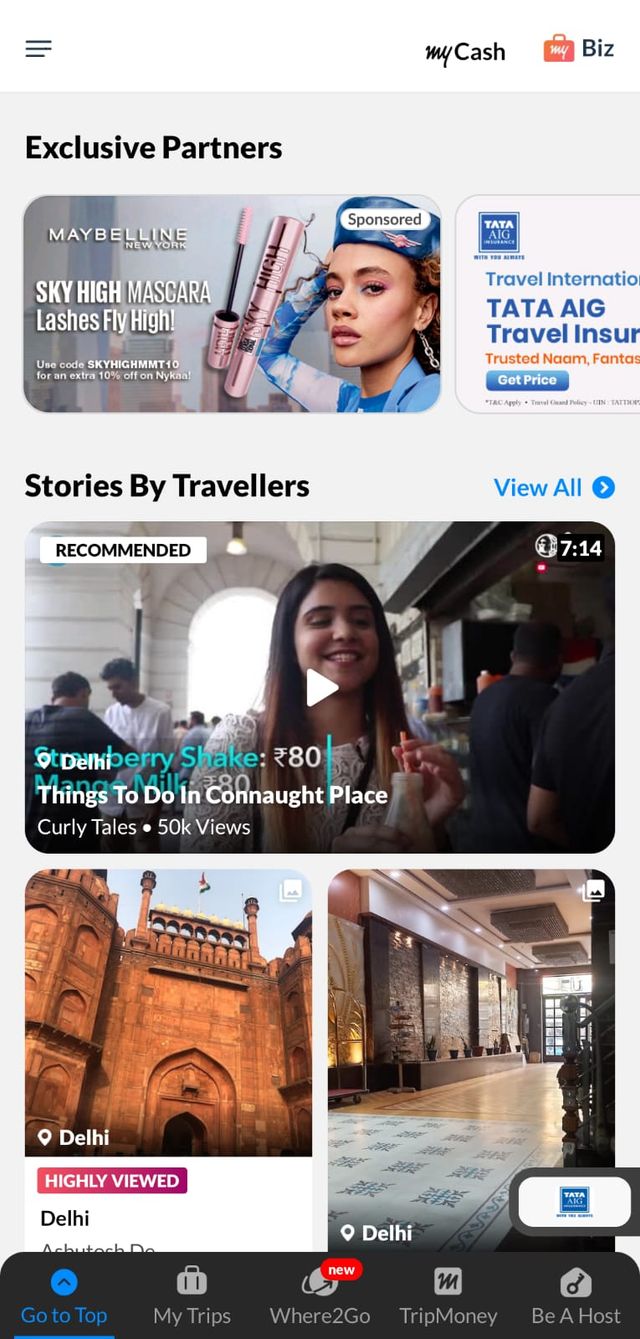Open Be A Host tab

[x=576, y=1297]
